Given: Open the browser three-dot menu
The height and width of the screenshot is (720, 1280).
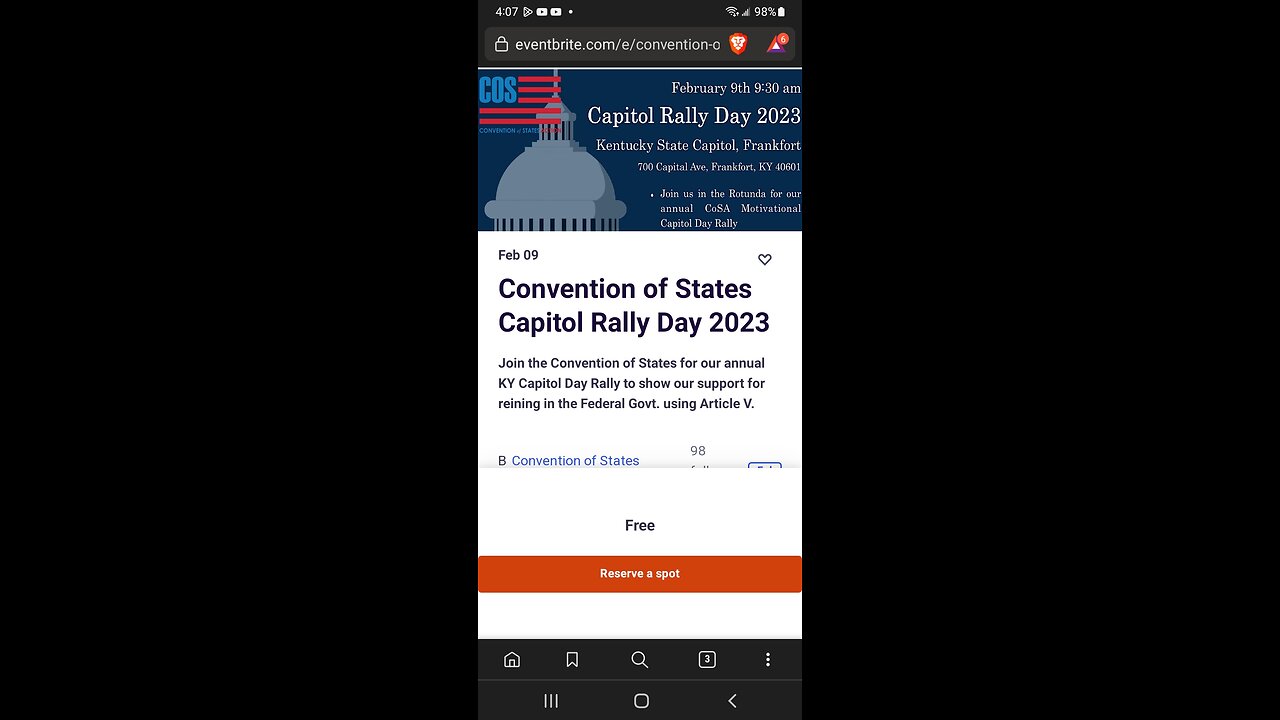Looking at the screenshot, I should coord(768,660).
